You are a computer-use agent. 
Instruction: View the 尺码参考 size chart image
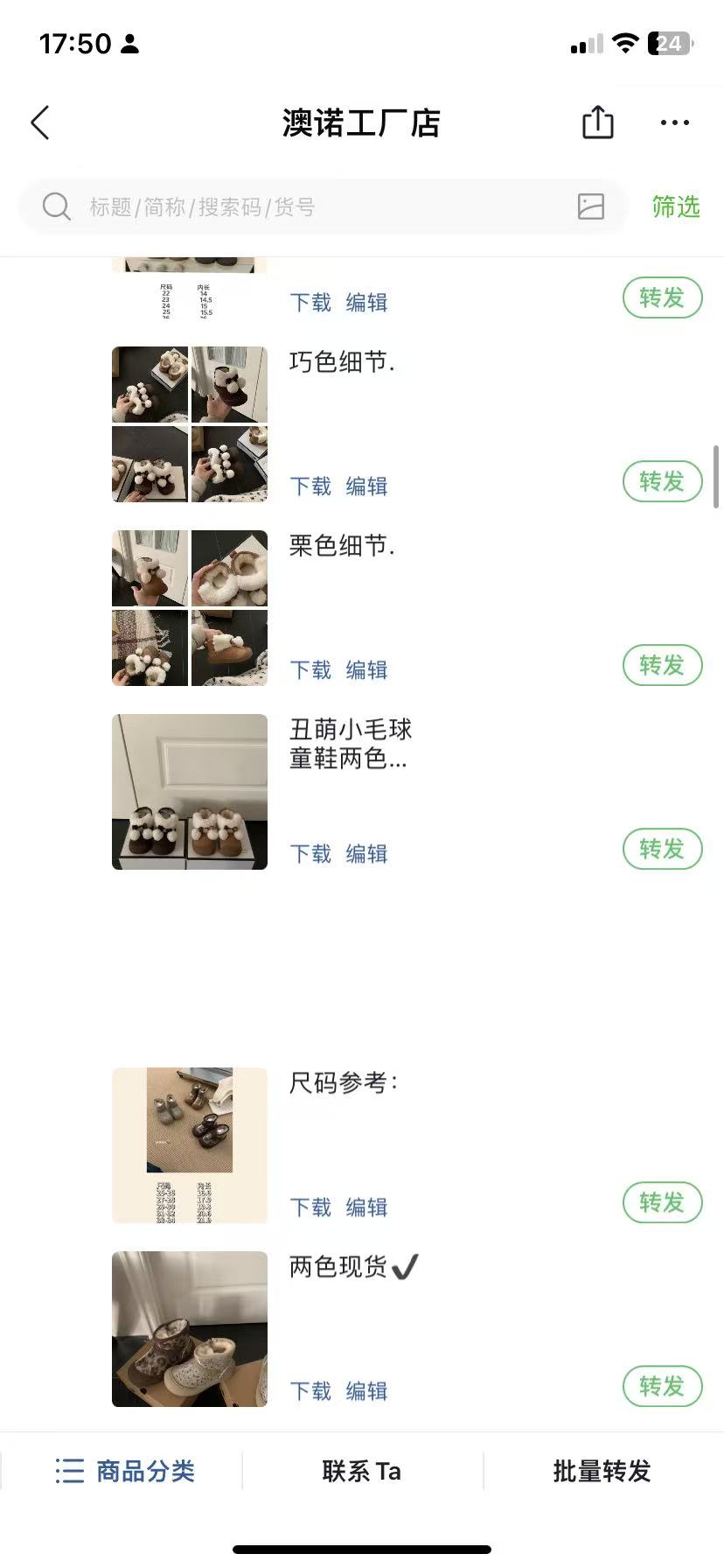190,1145
